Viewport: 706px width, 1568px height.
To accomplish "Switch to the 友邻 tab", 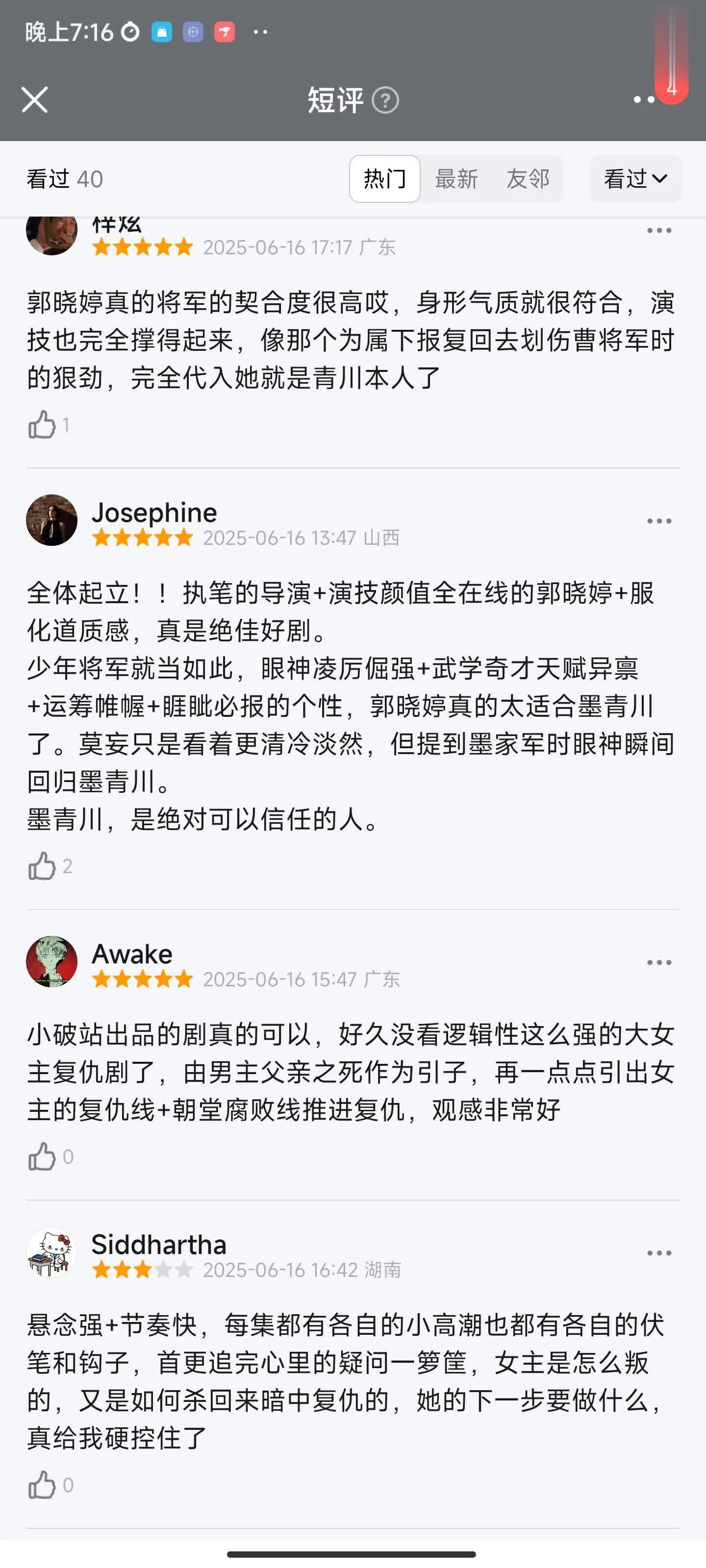I will coord(528,179).
